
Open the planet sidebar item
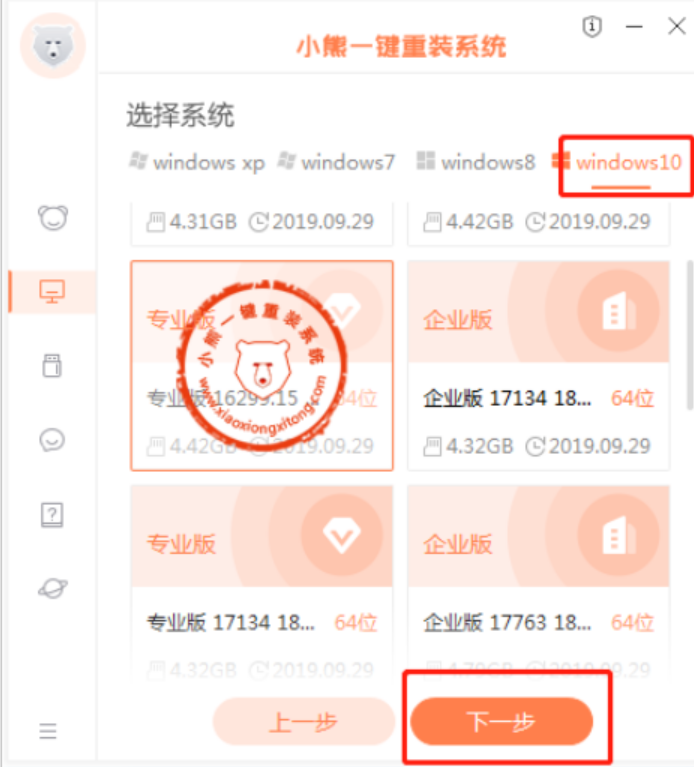pyautogui.click(x=52, y=588)
